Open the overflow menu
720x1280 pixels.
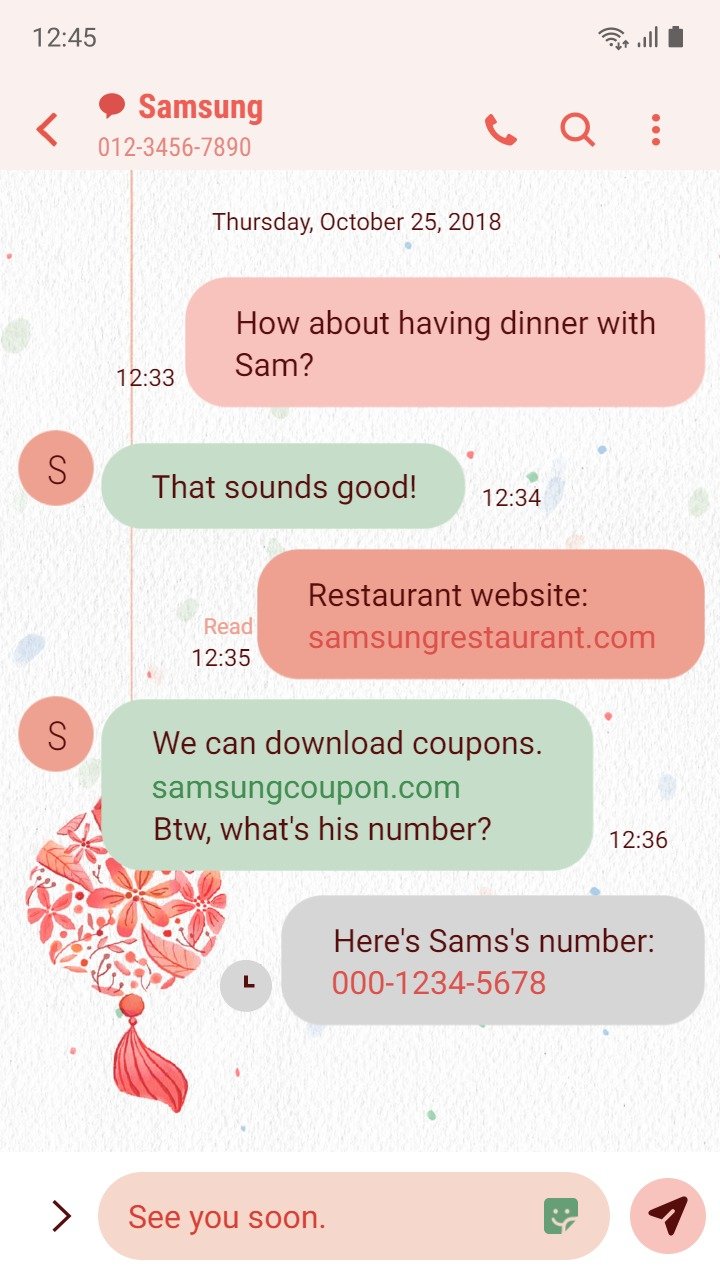656,130
